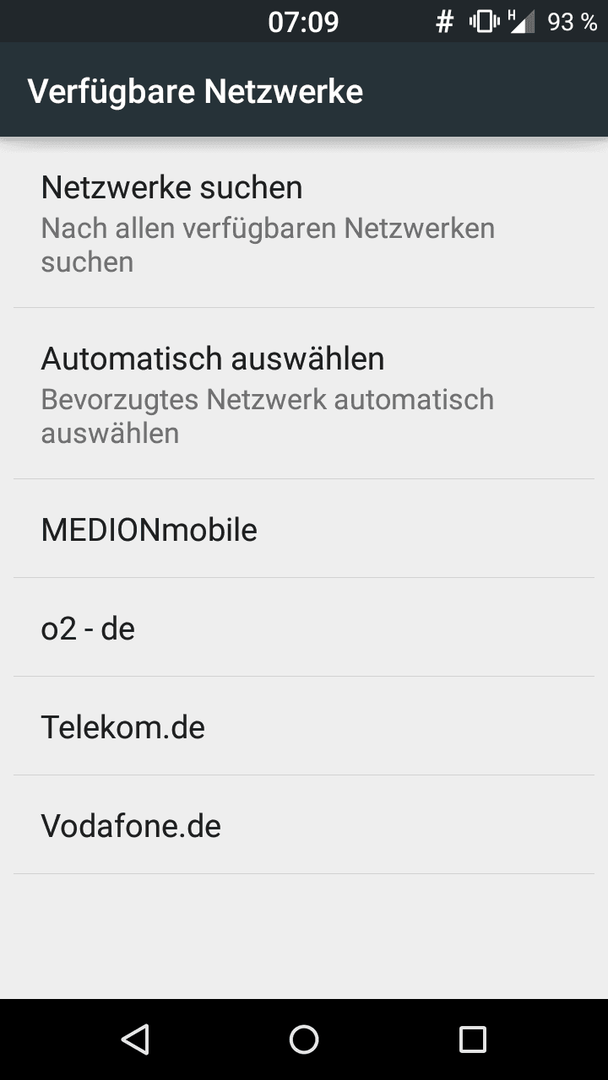Select the MEDIONmobile network
This screenshot has height=1080, width=608.
point(304,529)
